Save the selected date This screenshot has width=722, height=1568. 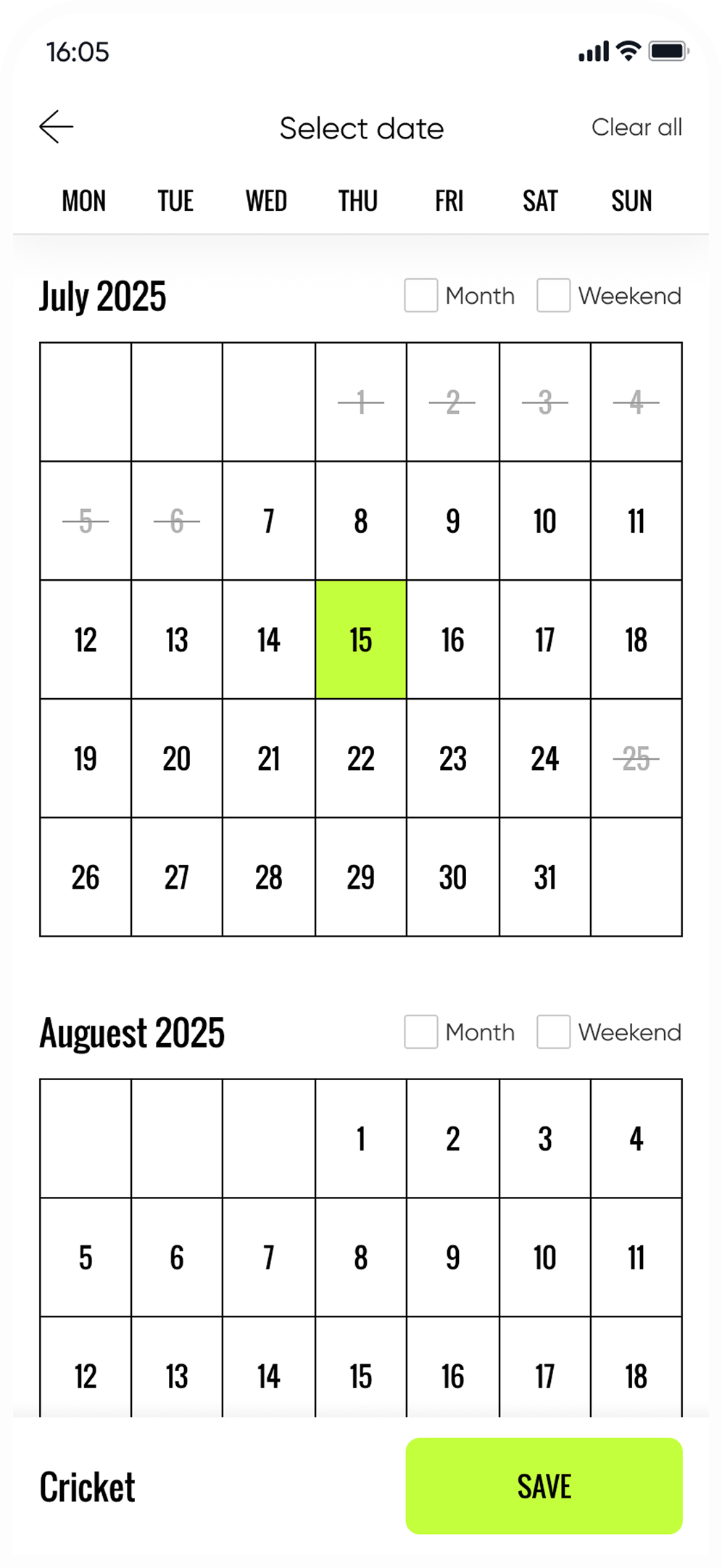544,1485
